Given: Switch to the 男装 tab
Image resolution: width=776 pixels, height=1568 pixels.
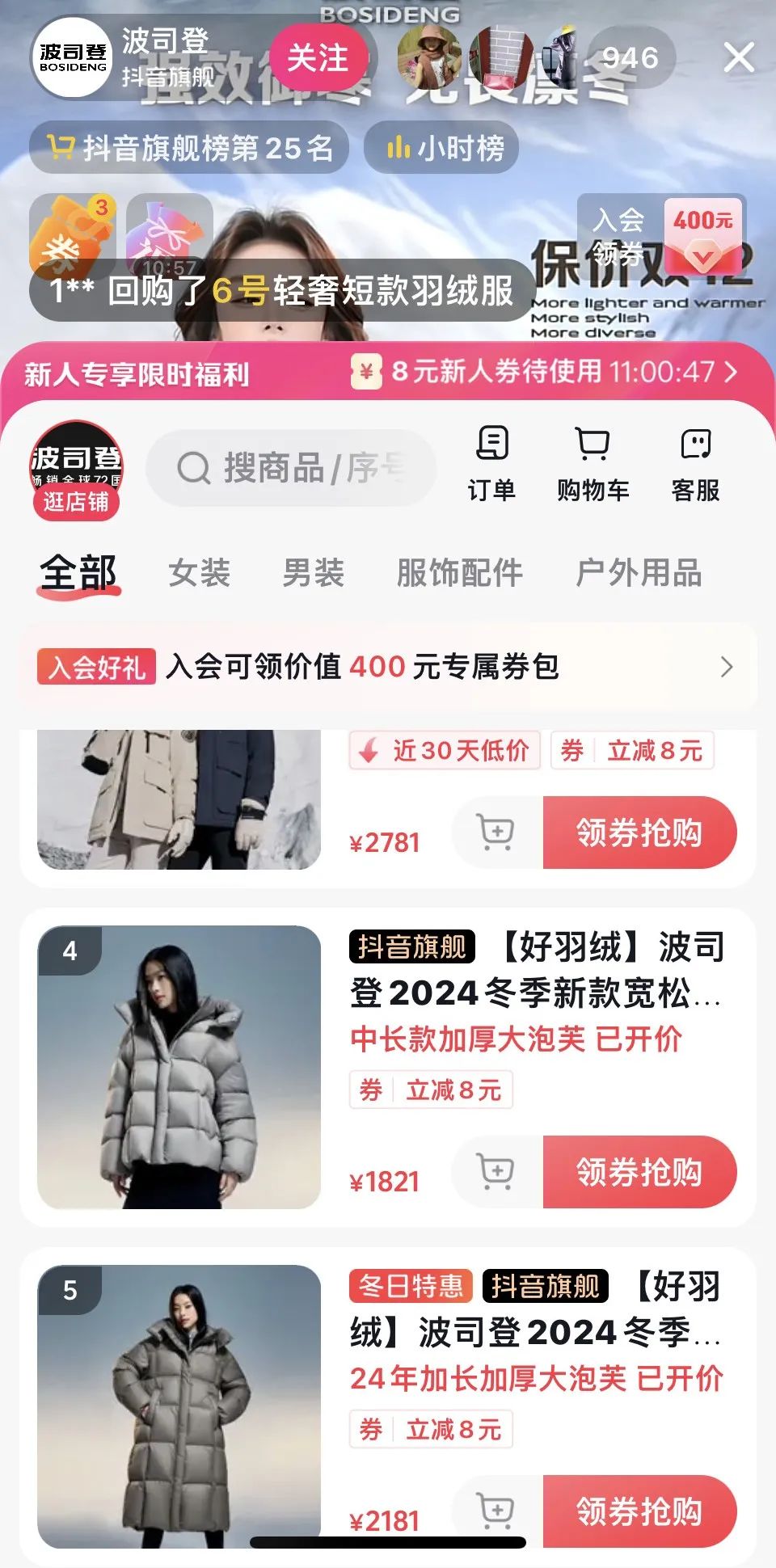Looking at the screenshot, I should 314,574.
